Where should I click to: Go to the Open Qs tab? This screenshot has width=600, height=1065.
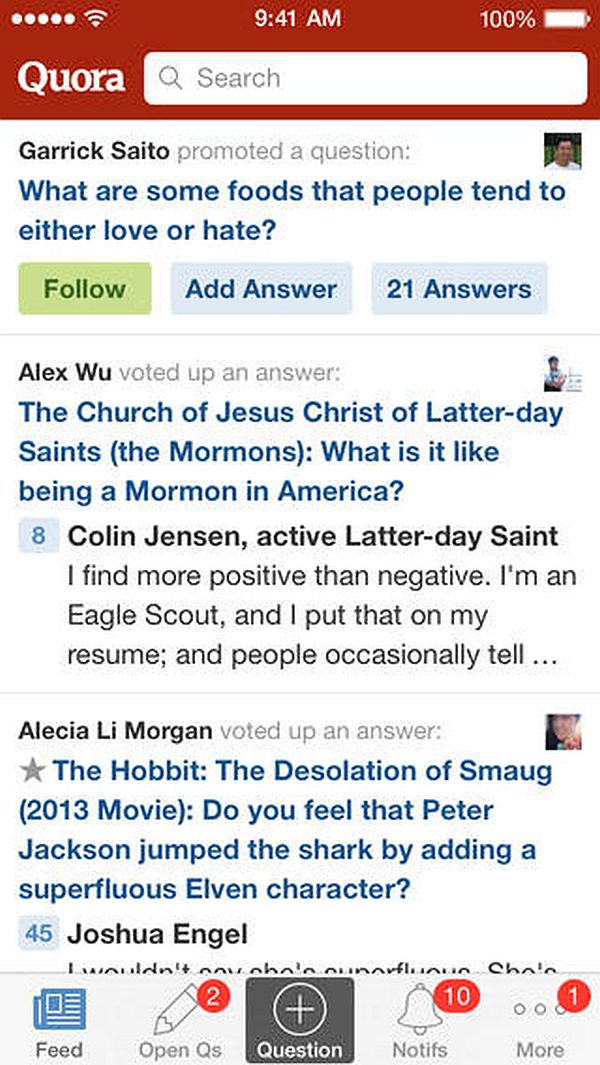[181, 1020]
